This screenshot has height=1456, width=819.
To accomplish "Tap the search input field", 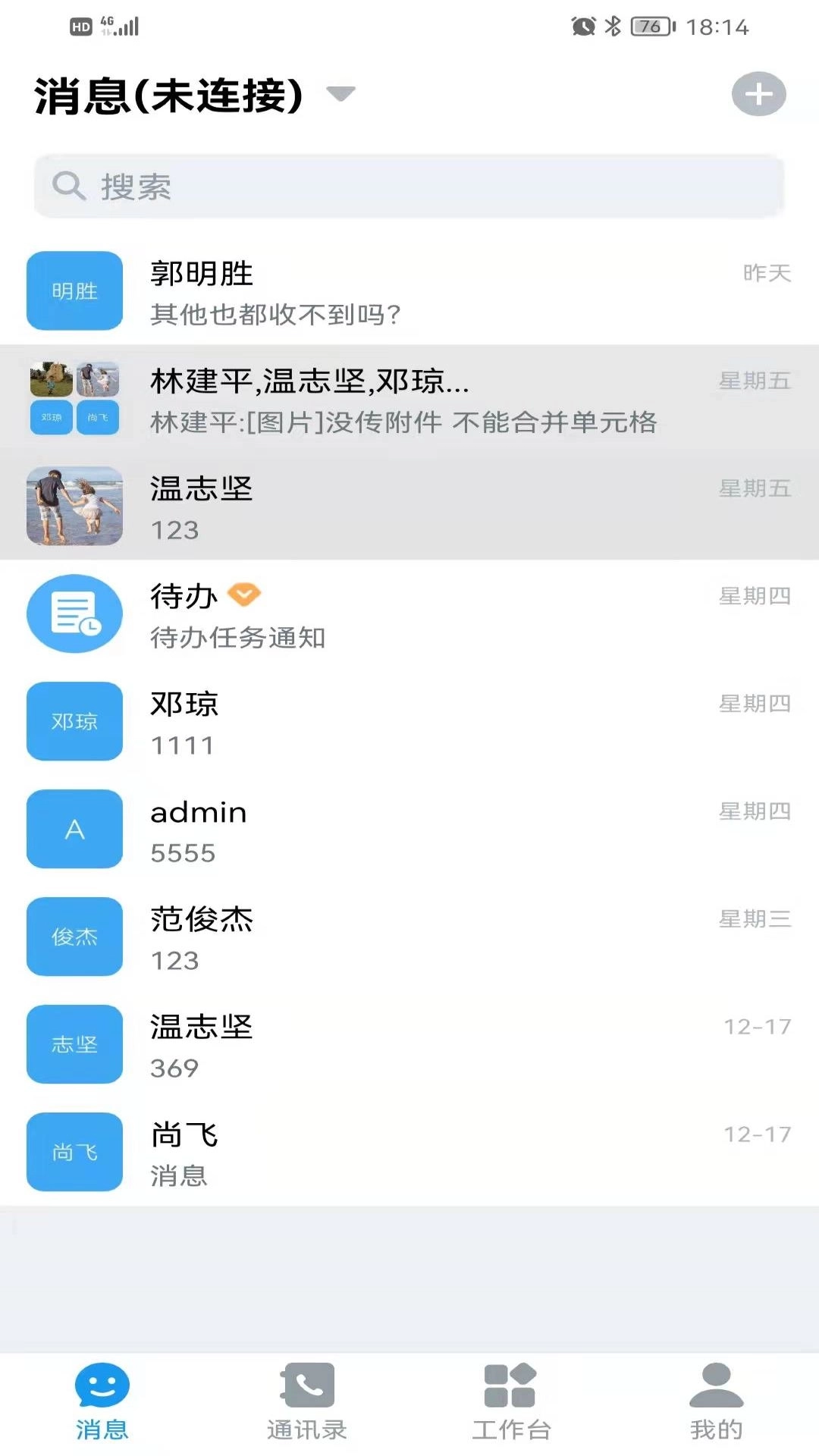I will [409, 186].
